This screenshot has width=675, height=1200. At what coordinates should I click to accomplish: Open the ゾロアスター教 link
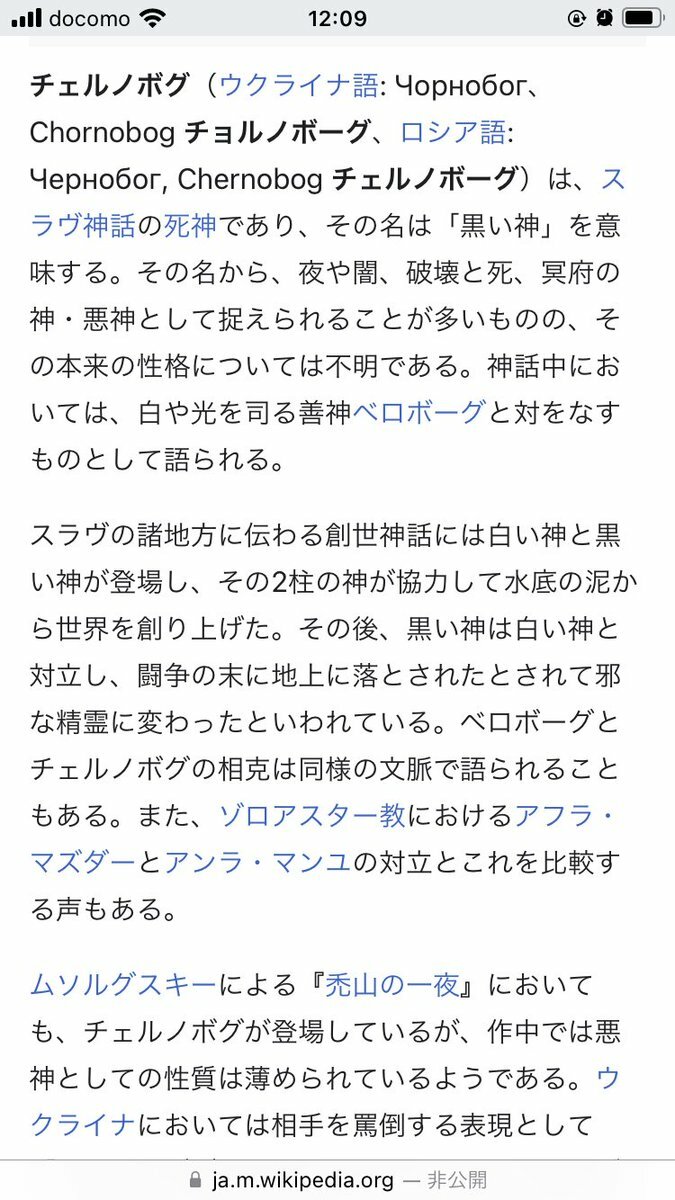(x=312, y=816)
